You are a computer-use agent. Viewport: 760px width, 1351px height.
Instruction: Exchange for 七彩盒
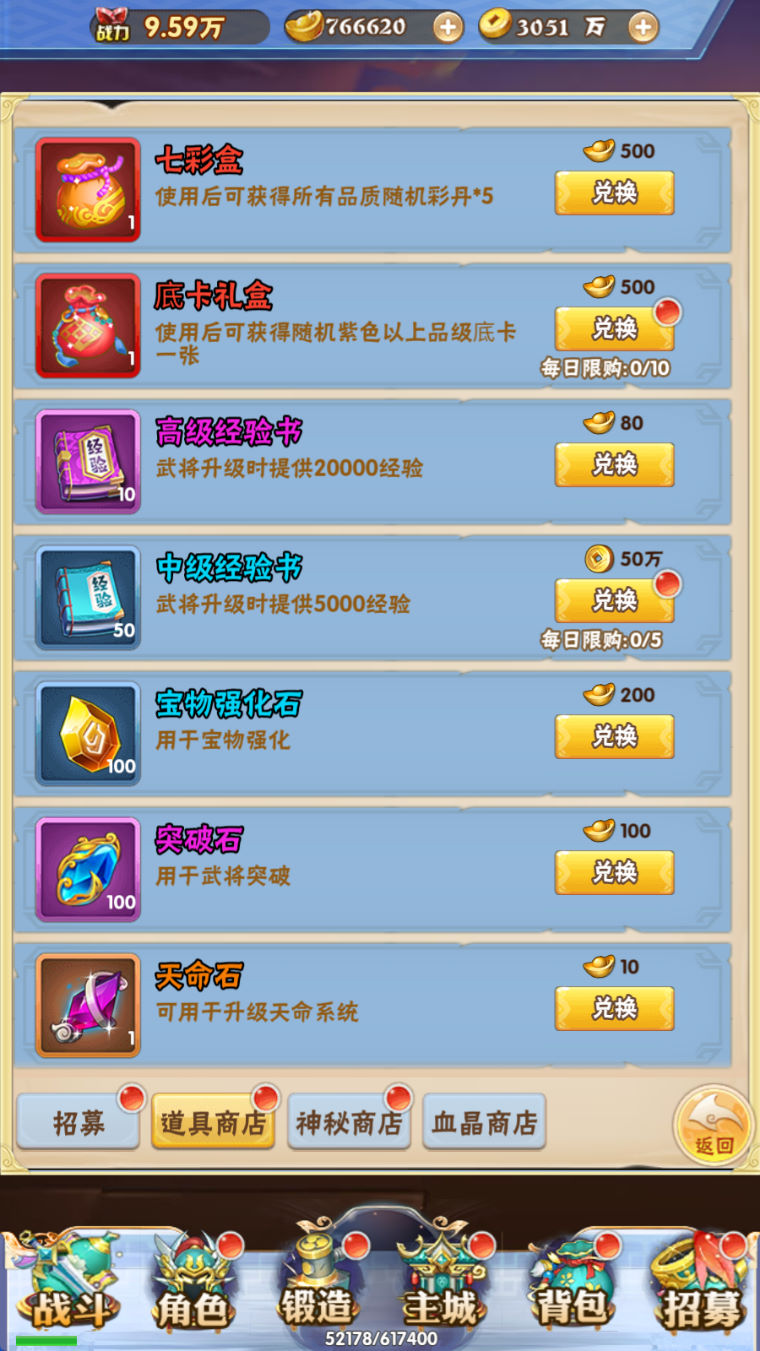pos(614,193)
